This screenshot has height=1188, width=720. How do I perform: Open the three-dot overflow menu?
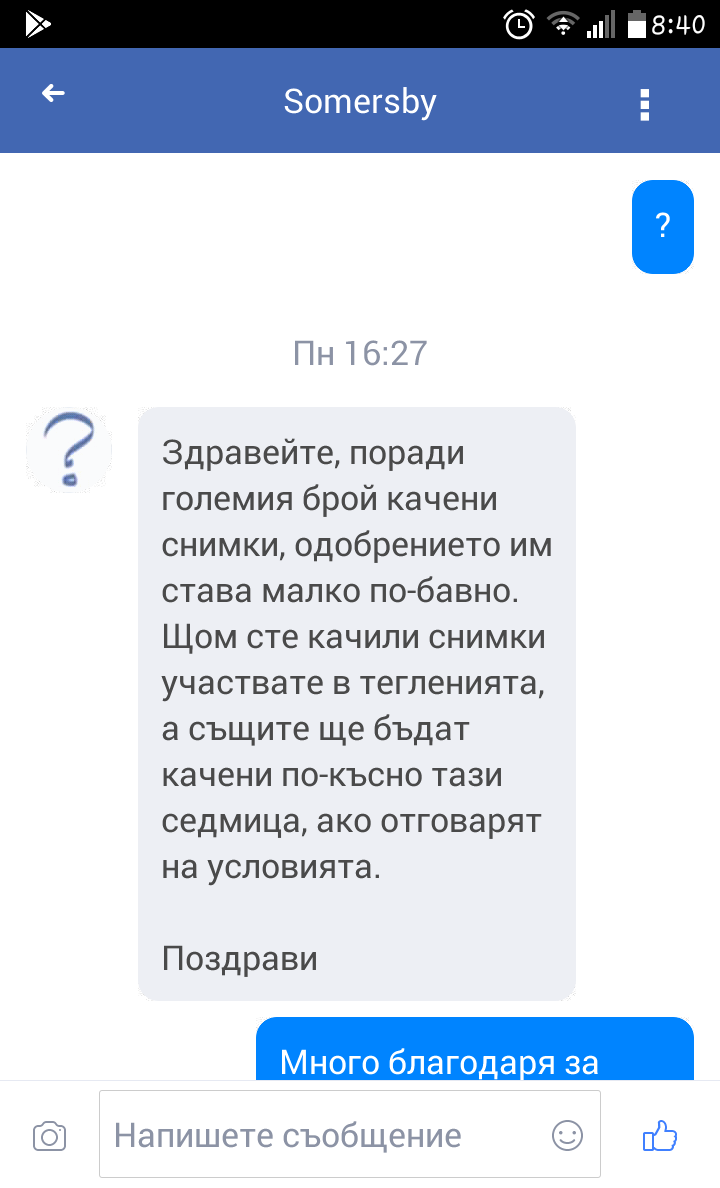(645, 104)
